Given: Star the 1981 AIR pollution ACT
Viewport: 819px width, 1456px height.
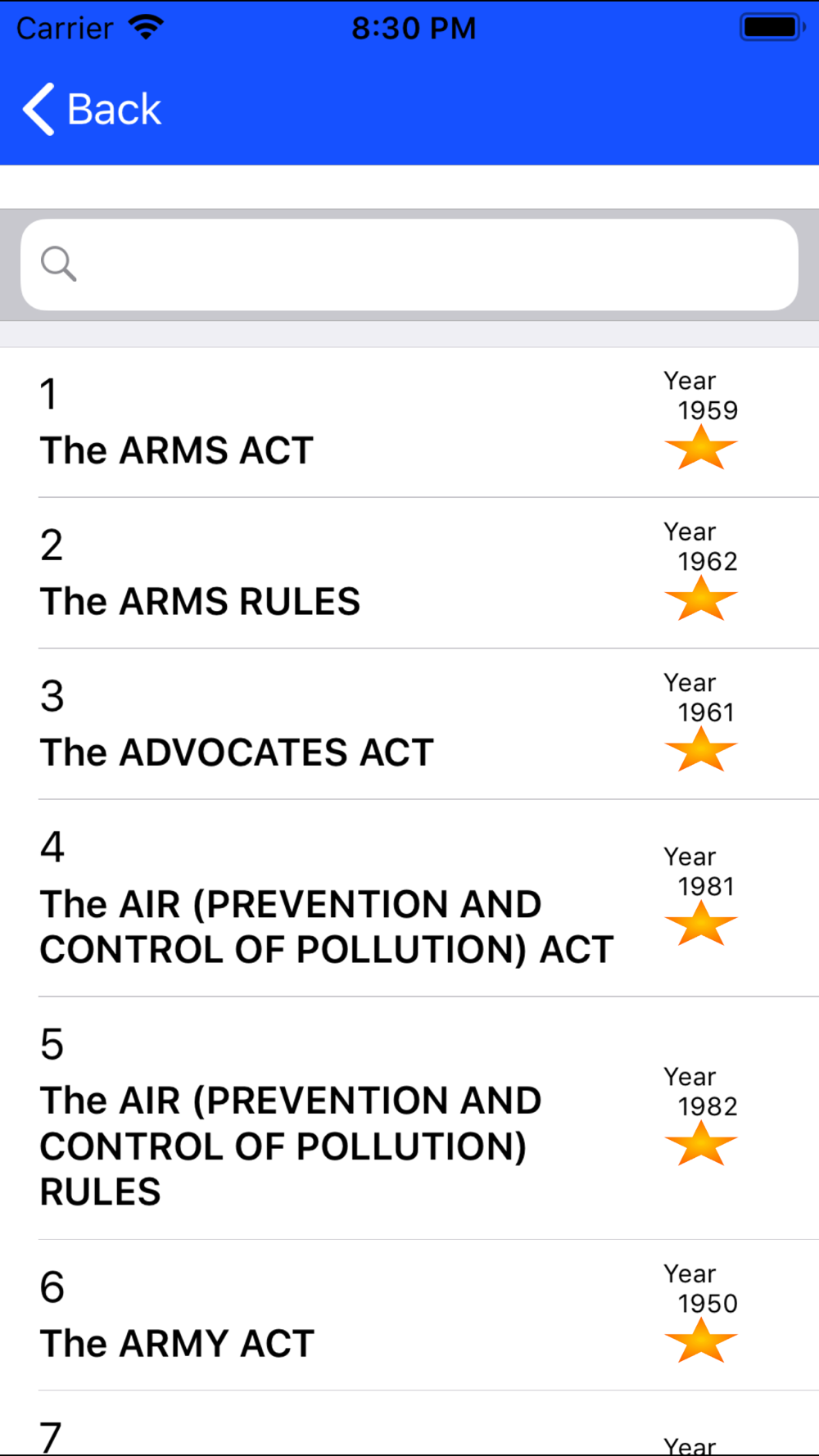Looking at the screenshot, I should (701, 924).
